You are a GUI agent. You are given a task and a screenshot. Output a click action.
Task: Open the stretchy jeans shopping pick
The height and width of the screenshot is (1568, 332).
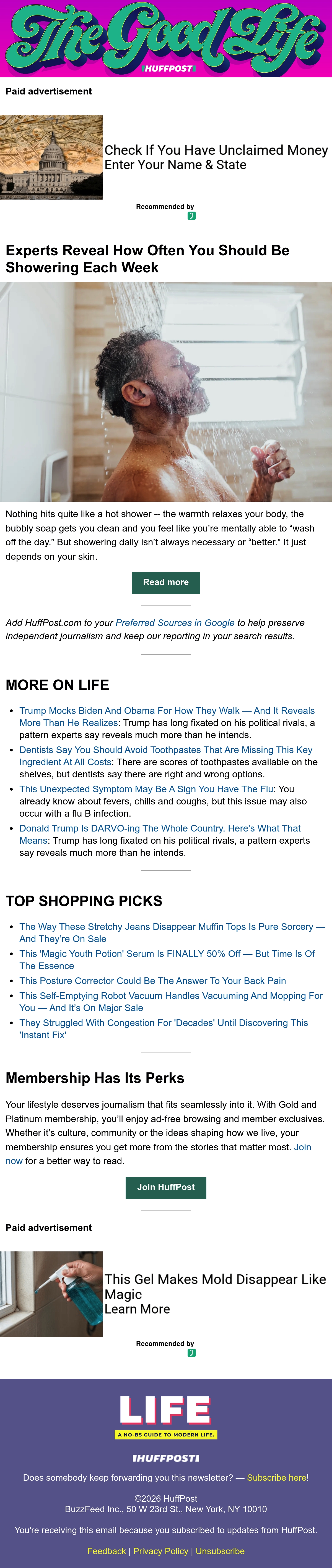click(172, 933)
